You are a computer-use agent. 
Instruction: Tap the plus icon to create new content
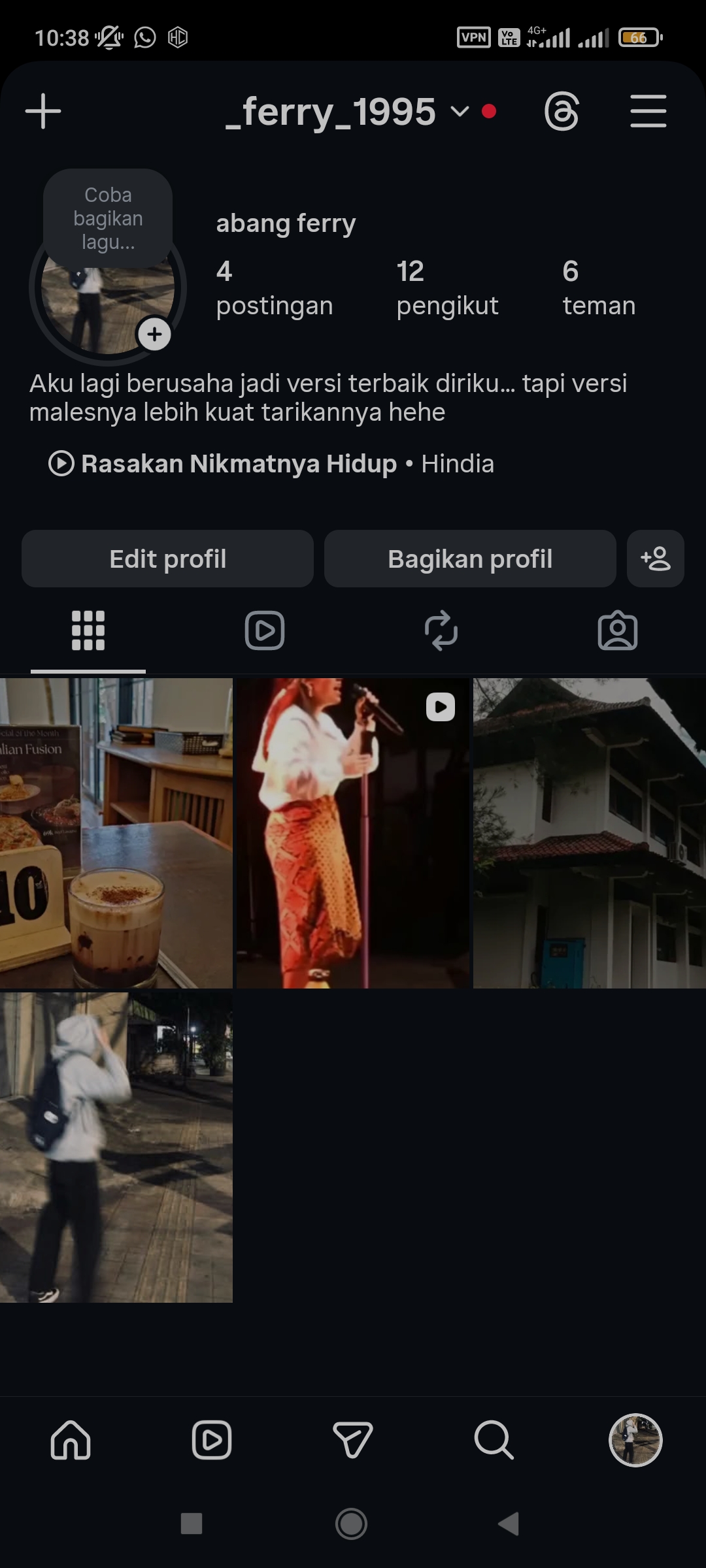tap(43, 111)
